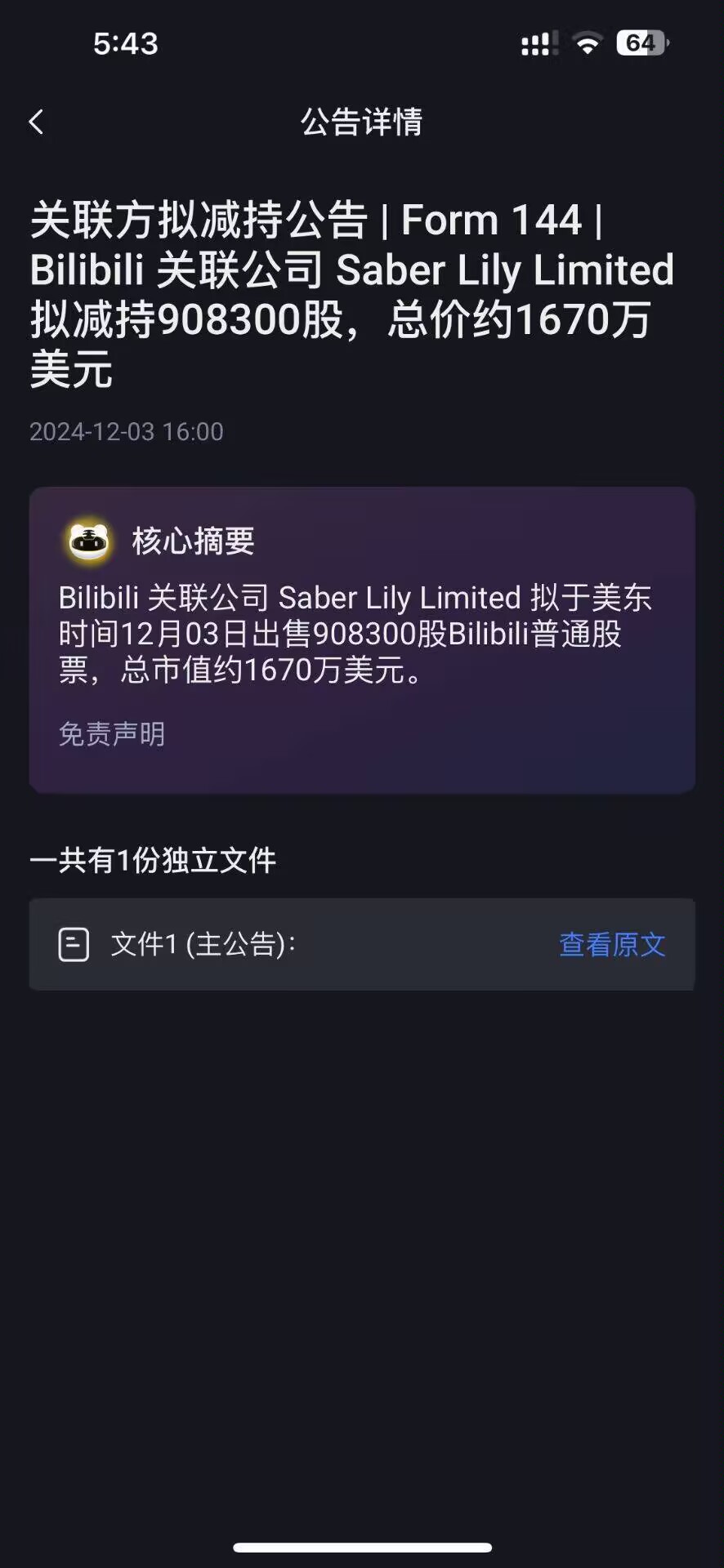
Task: Go back from the 公告详情 page
Action: click(x=36, y=122)
